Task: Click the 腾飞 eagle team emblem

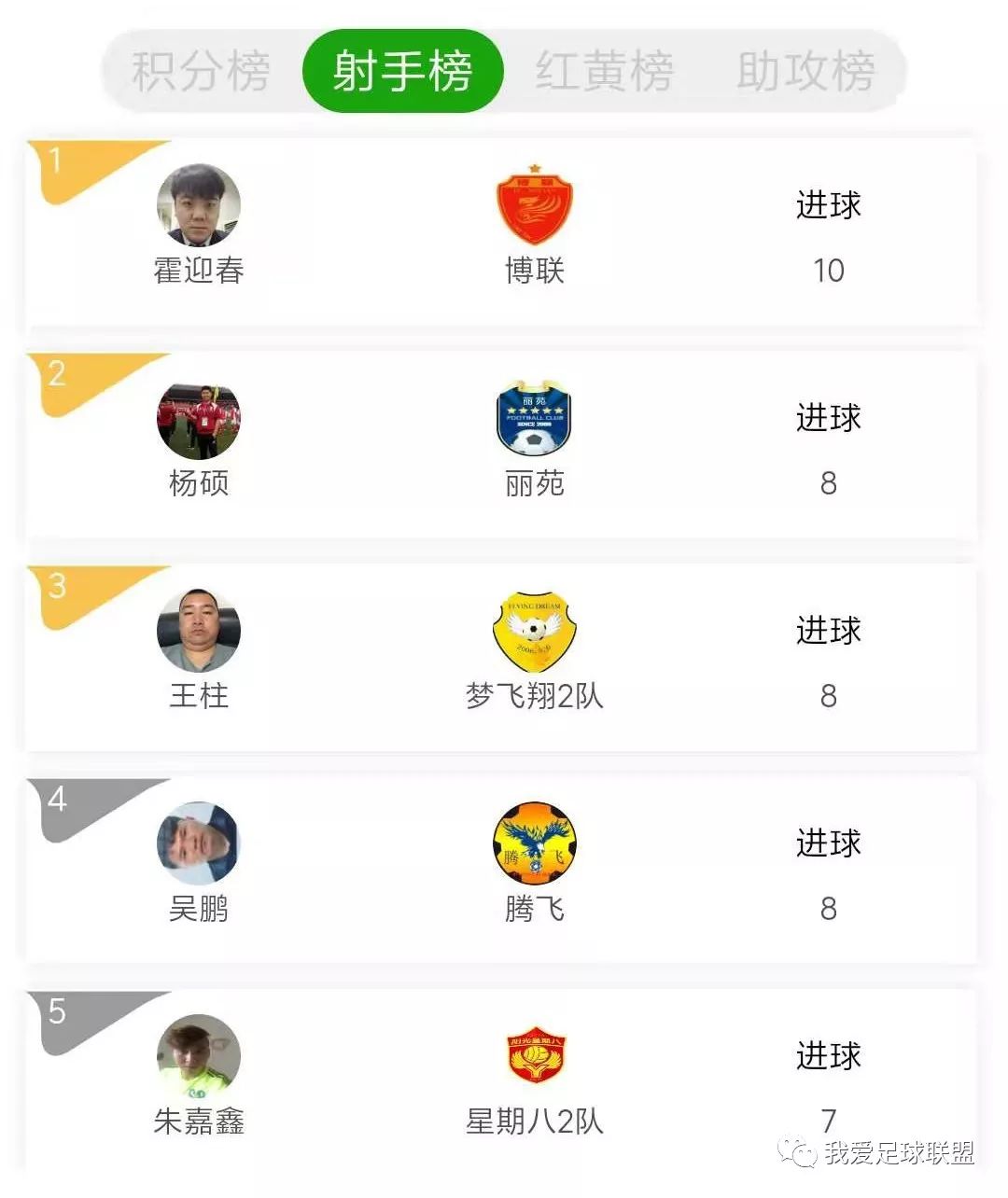Action: 535,843
